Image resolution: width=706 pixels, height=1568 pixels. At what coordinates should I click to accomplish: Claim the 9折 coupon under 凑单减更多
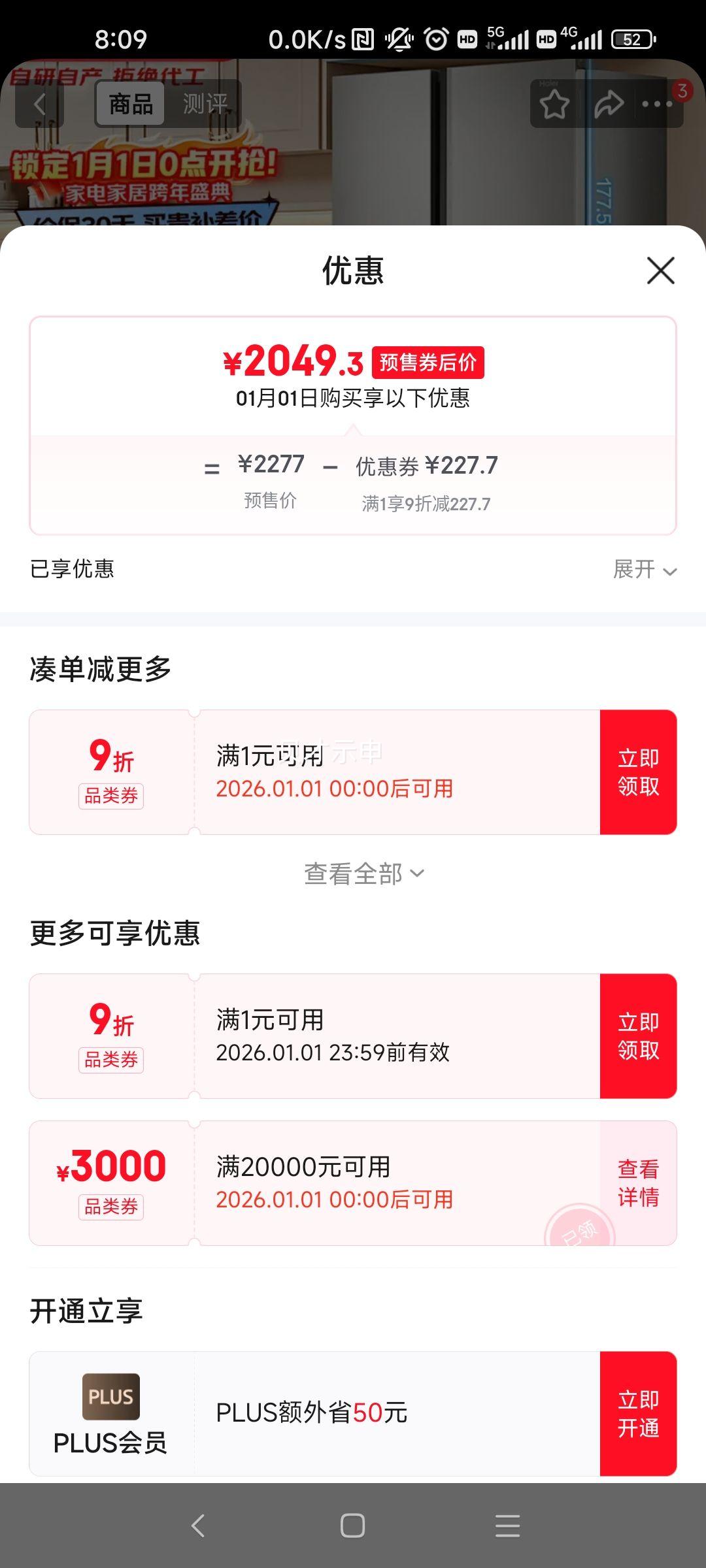pos(637,772)
